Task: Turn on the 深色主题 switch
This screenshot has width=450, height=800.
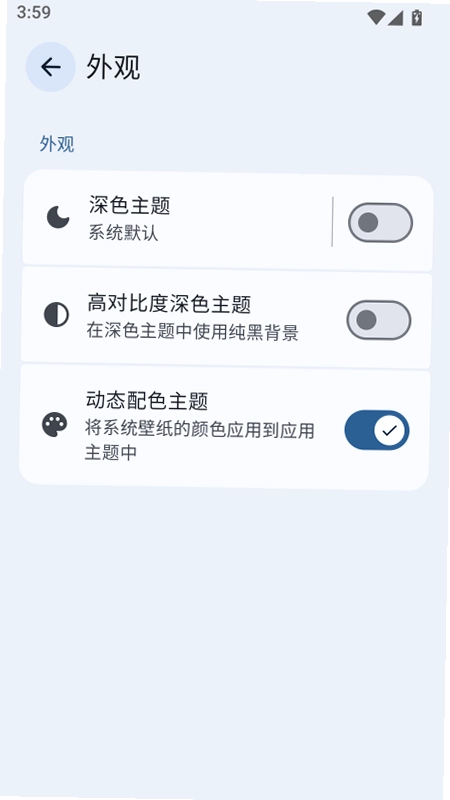Action: [380, 222]
